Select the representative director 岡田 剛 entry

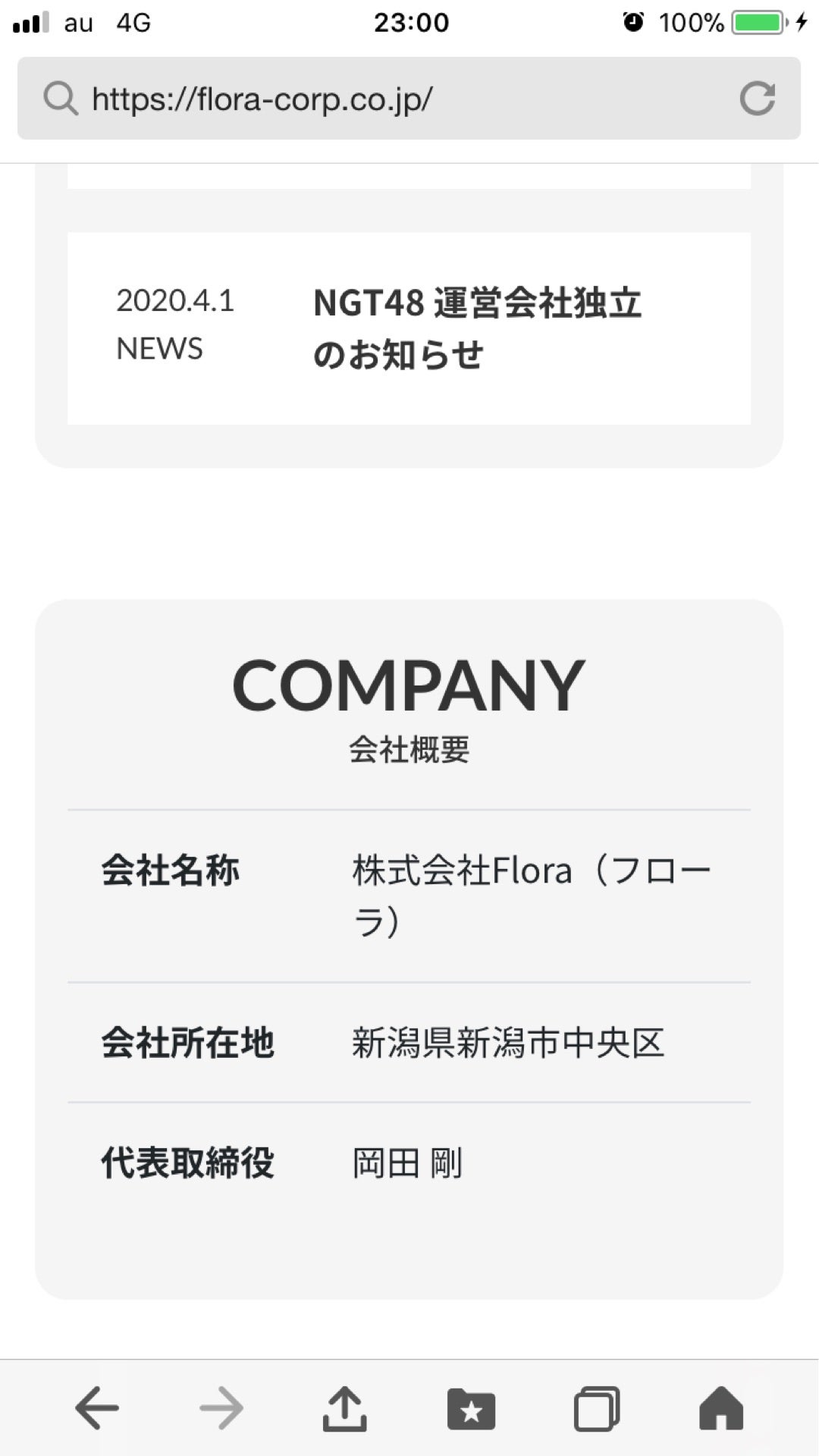pyautogui.click(x=408, y=1163)
